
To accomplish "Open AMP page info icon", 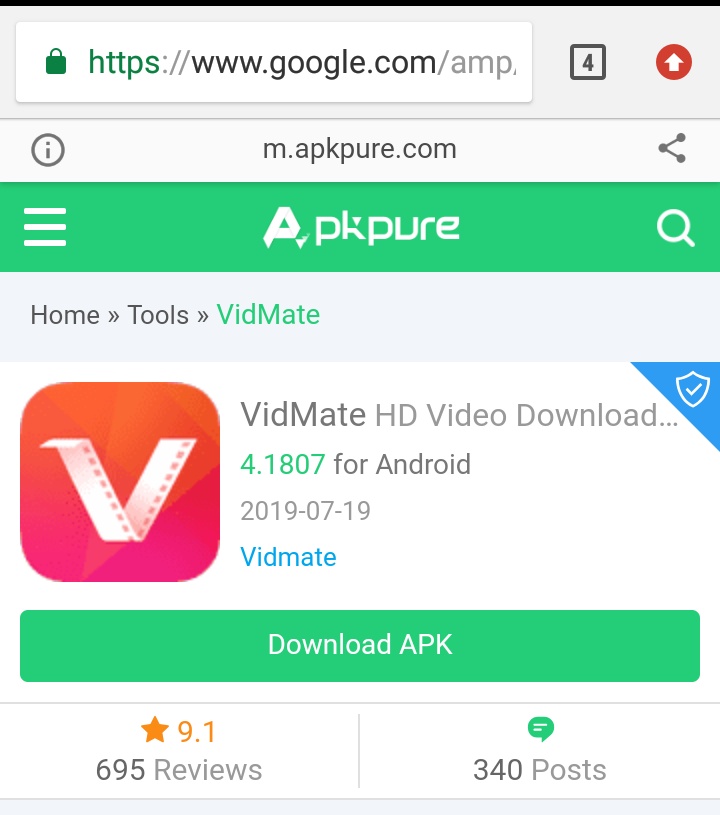I will point(48,150).
